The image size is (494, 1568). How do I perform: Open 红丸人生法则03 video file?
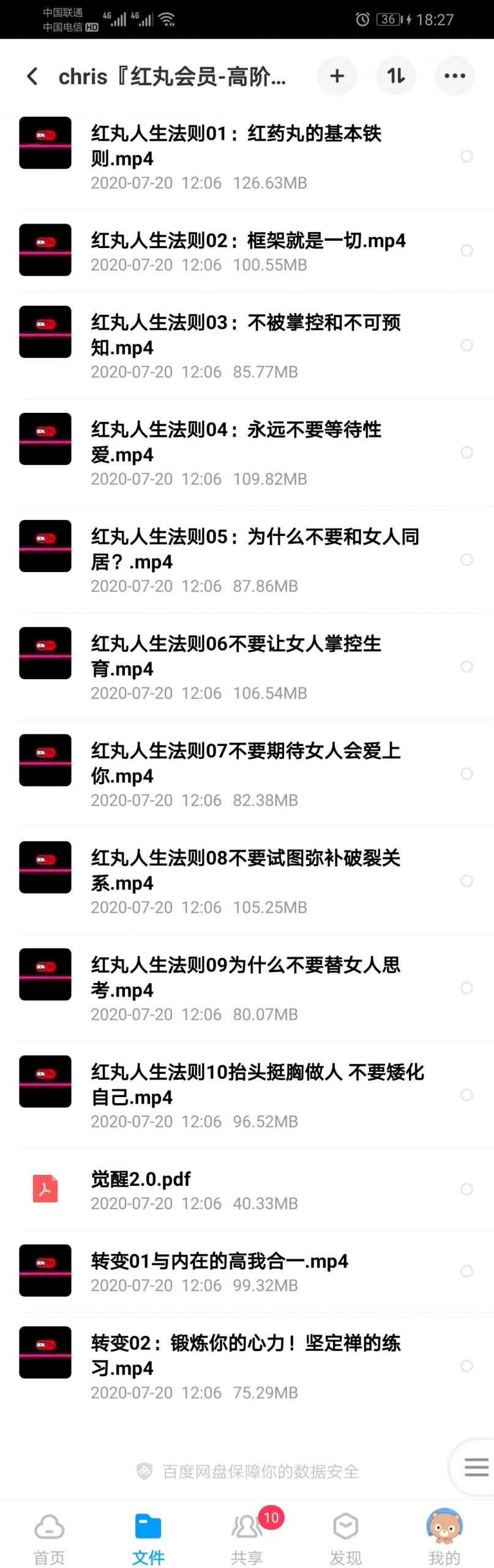coord(245,334)
